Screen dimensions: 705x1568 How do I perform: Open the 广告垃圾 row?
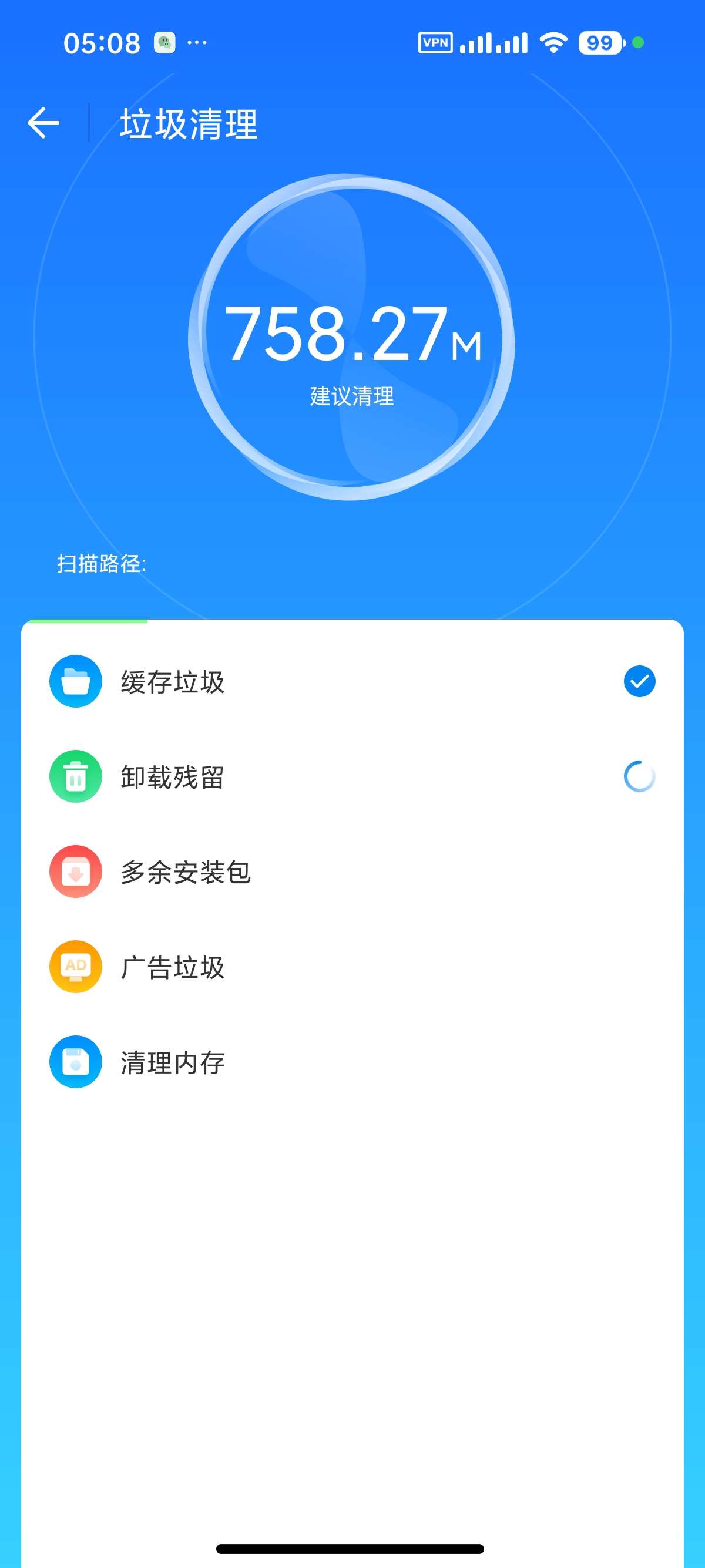[352, 967]
